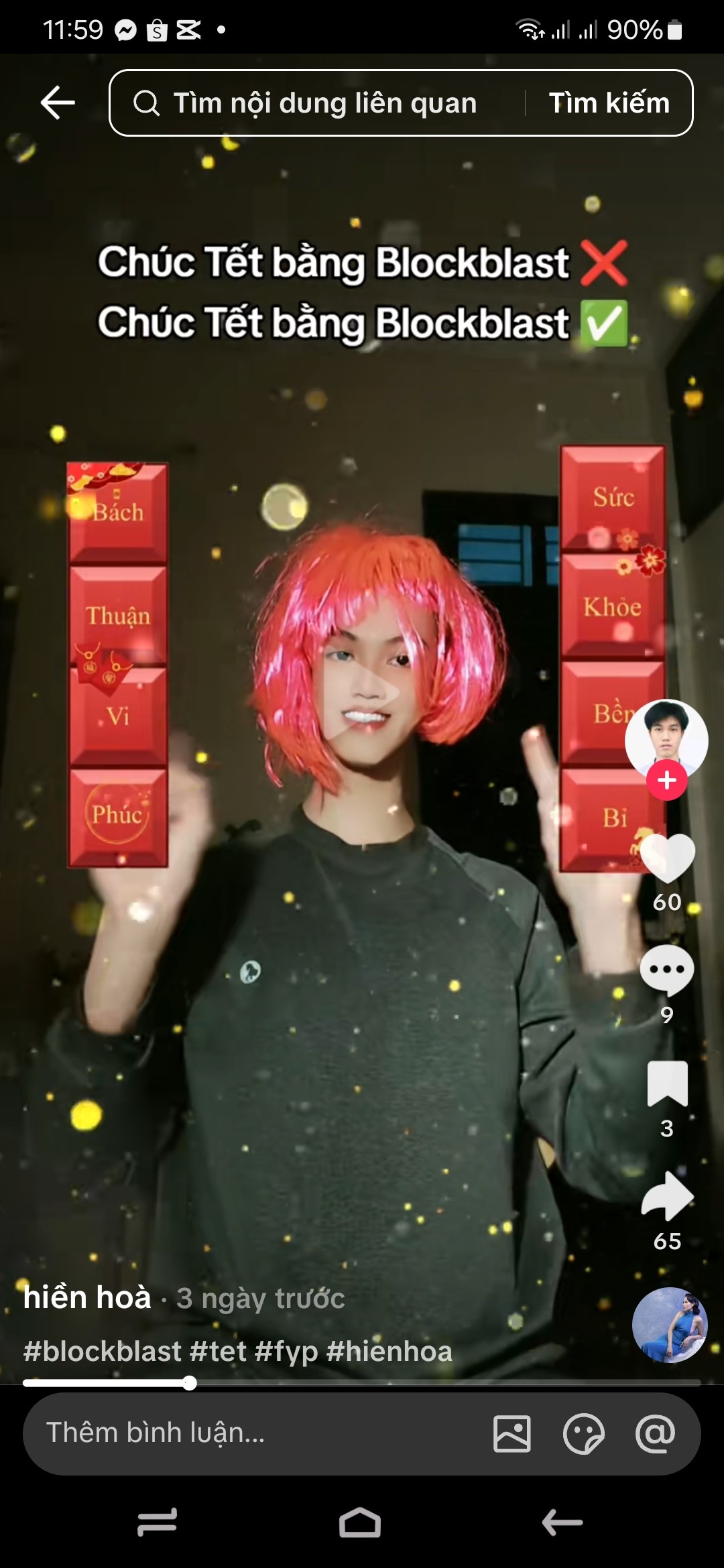This screenshot has height=1568, width=724.
Task: Tap the 'Tìm kiếm' button
Action: (x=609, y=103)
